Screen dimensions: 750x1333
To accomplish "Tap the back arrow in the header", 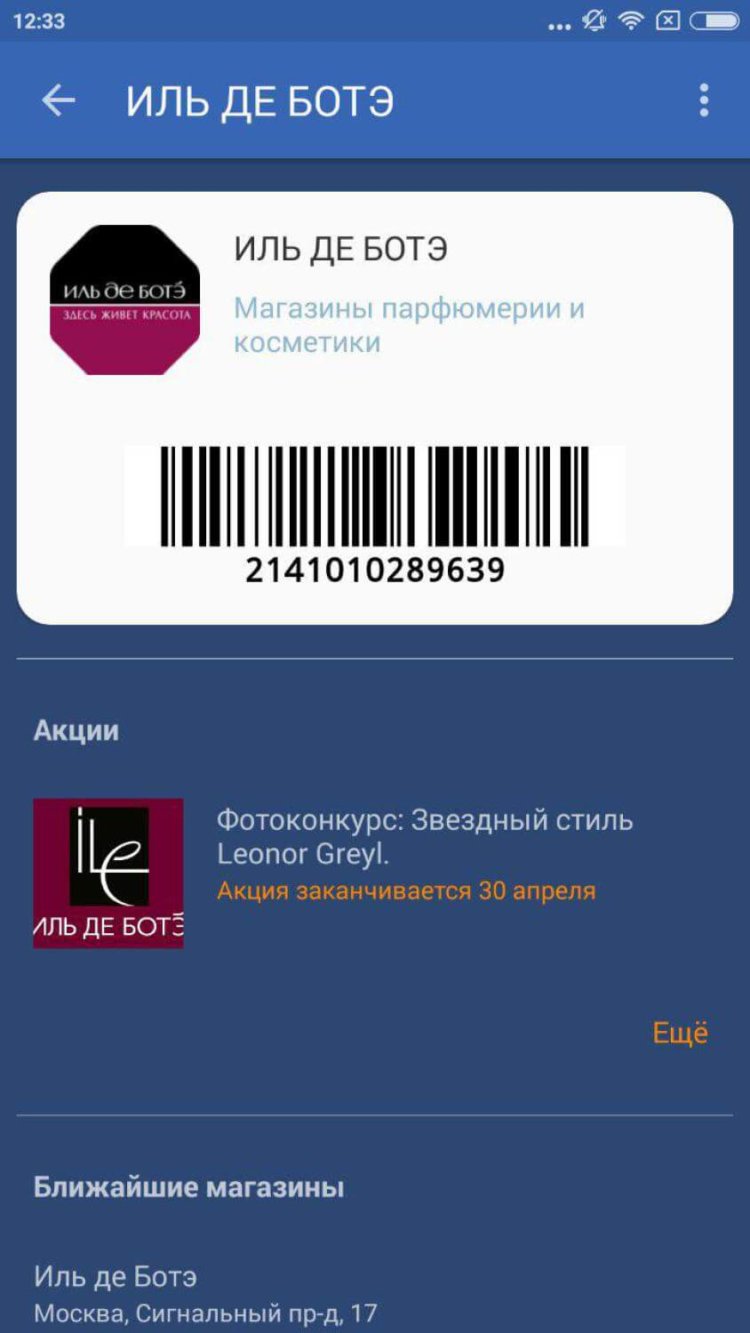I will pos(57,99).
